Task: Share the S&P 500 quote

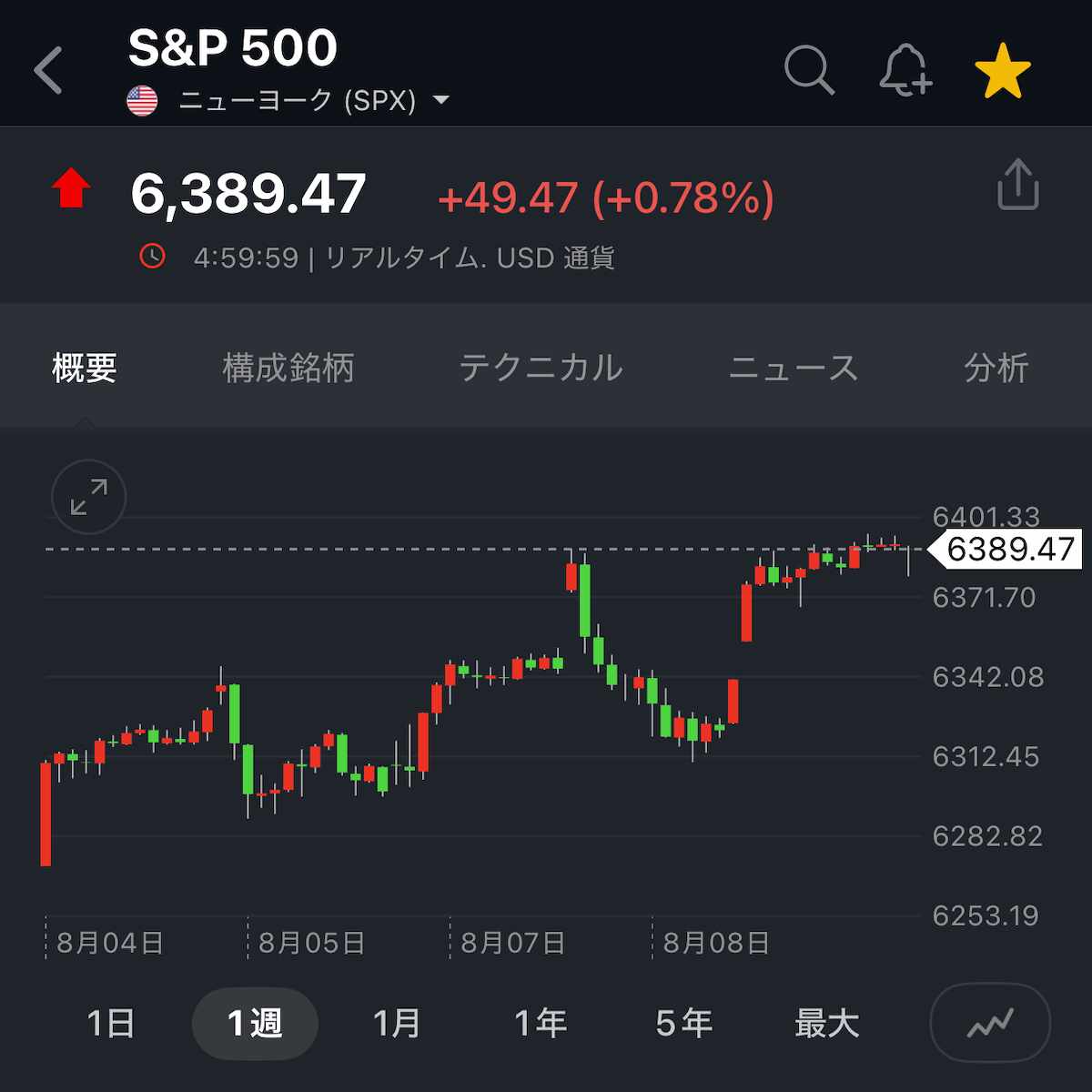Action: pos(1017,186)
